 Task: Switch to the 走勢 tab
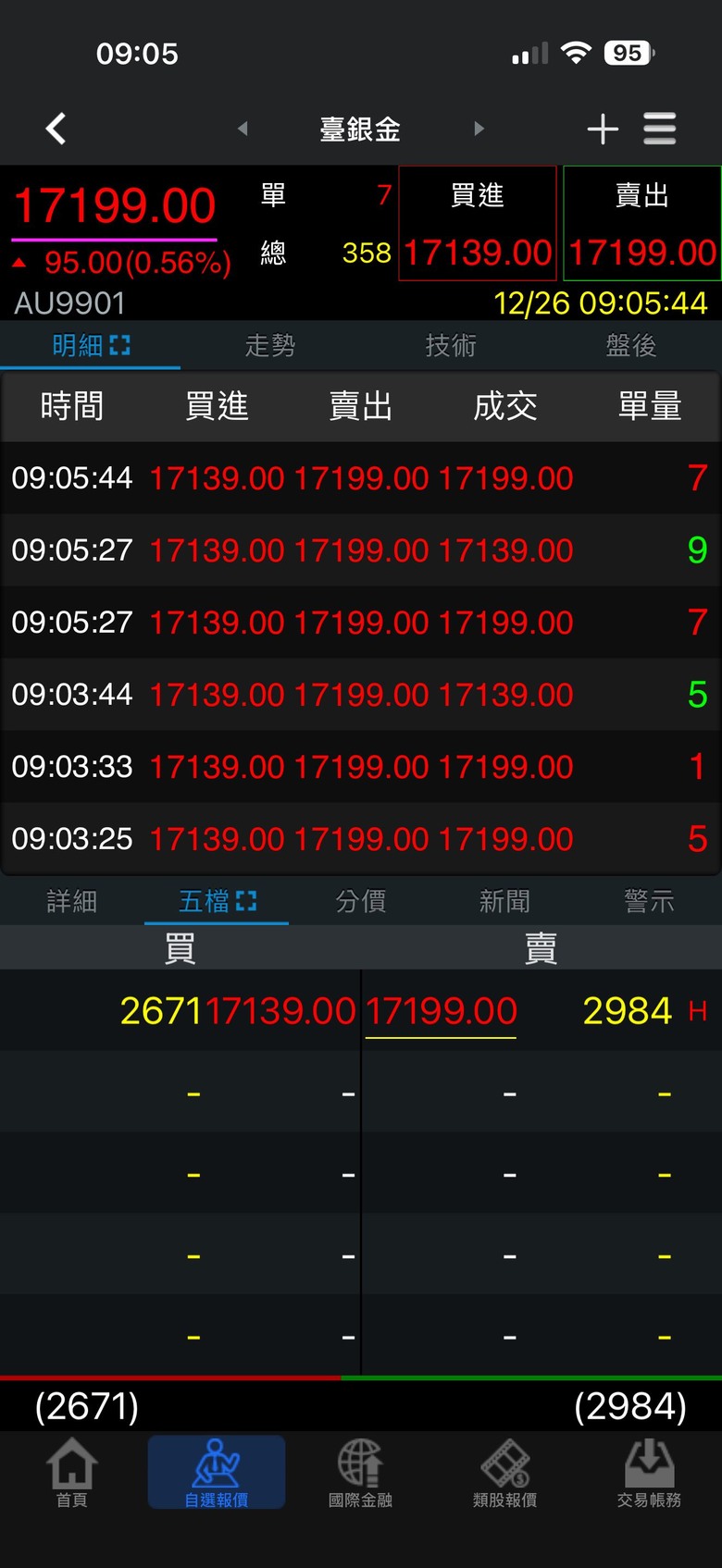tap(270, 346)
